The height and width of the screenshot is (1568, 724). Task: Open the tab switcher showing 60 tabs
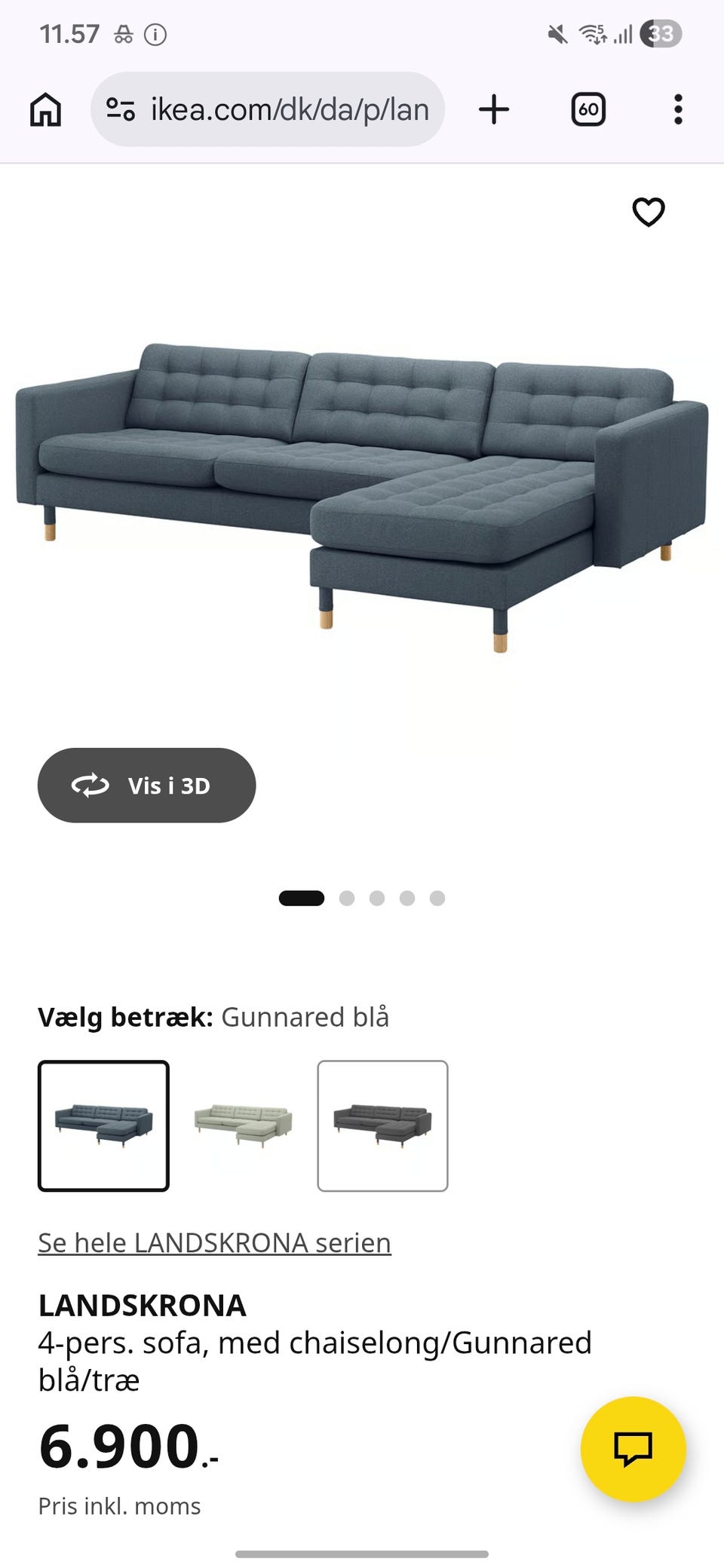tap(587, 109)
